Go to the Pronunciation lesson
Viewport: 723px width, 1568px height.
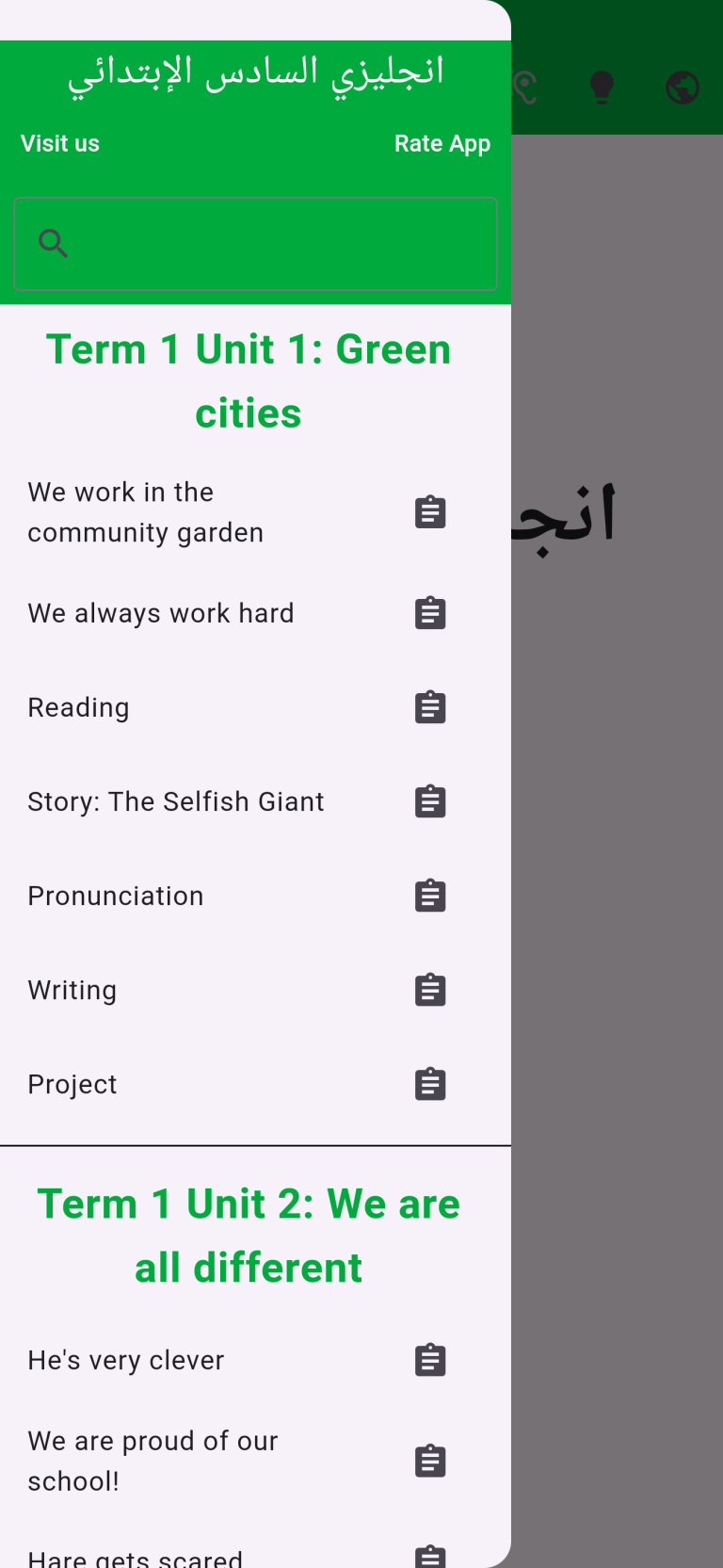click(x=116, y=896)
